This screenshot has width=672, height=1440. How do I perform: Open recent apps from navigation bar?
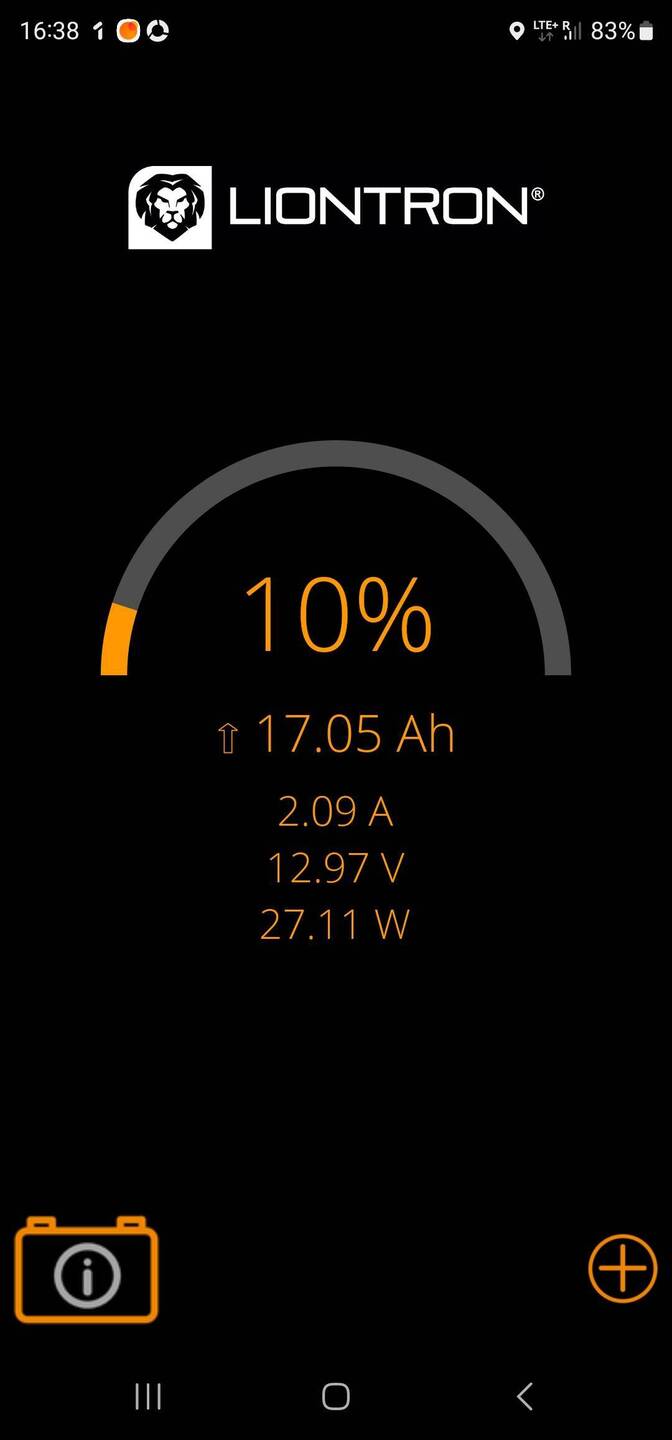click(x=148, y=1396)
